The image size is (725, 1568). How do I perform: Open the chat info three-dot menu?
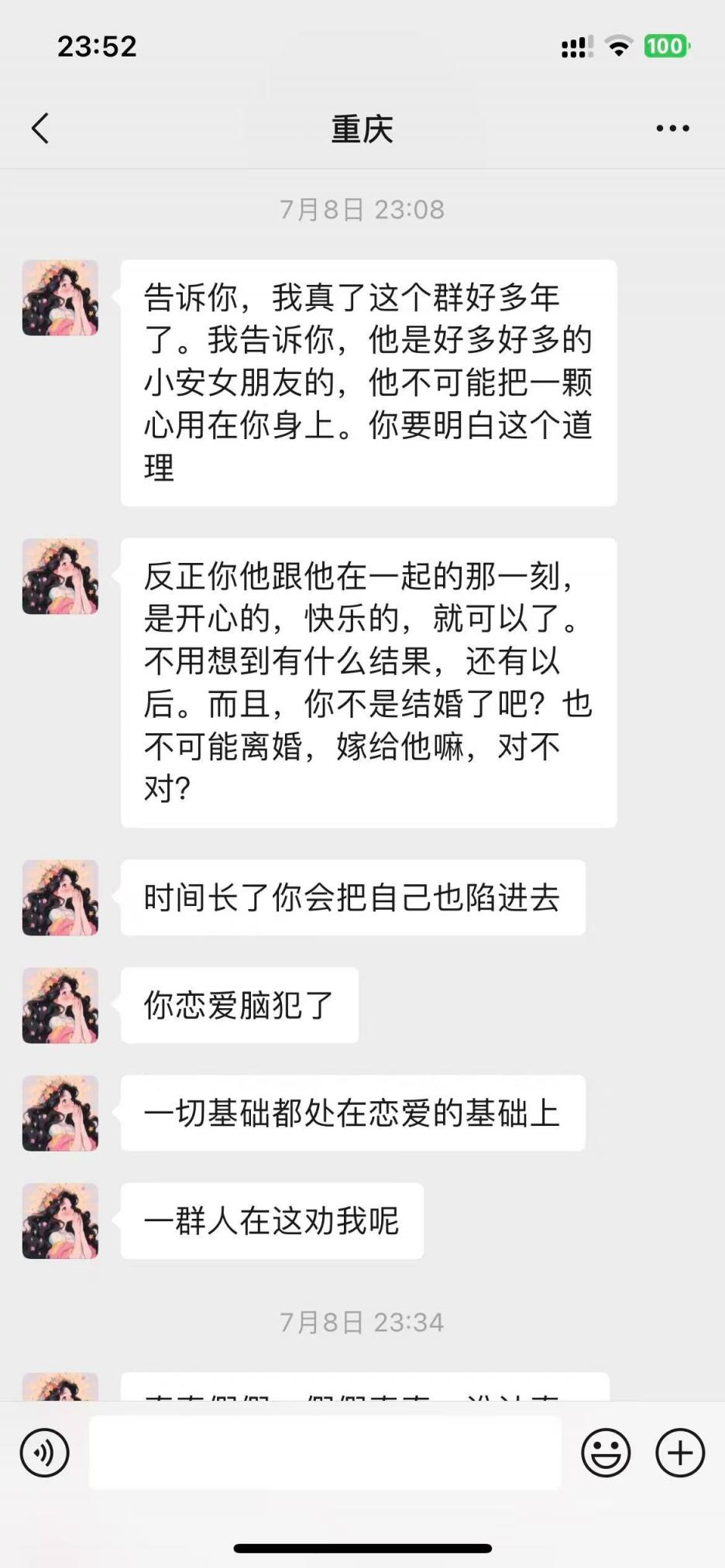[672, 129]
